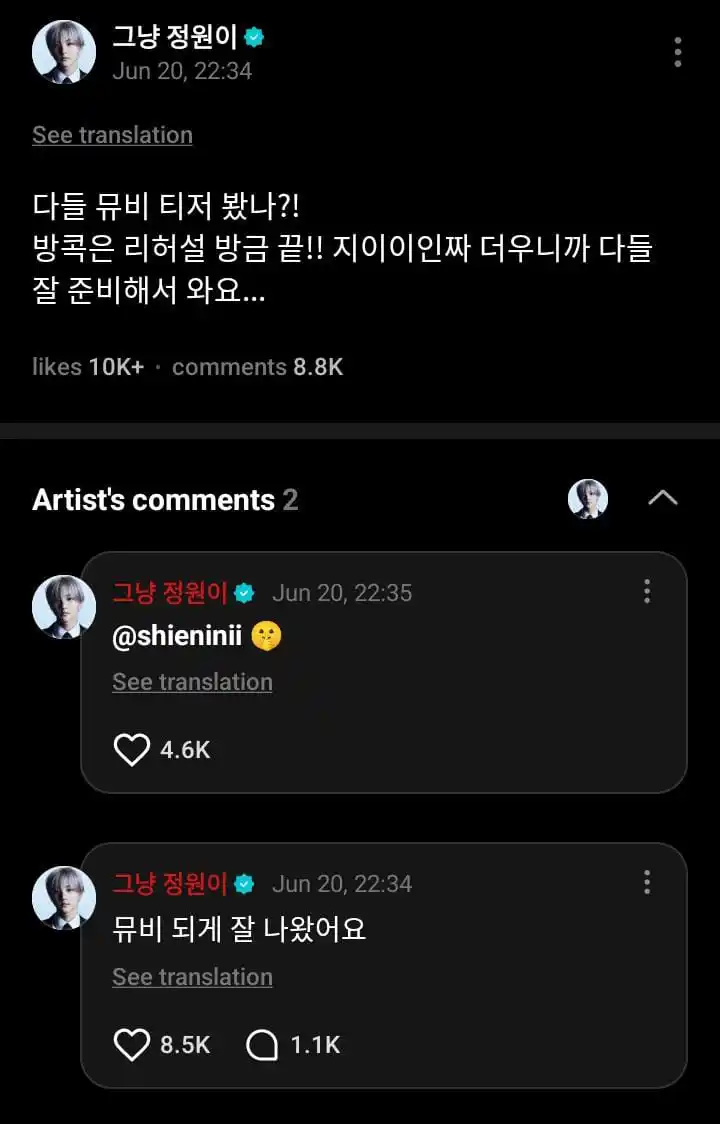Viewport: 720px width, 1124px height.
Task: Translate the 22:34 artist comment
Action: 192,977
